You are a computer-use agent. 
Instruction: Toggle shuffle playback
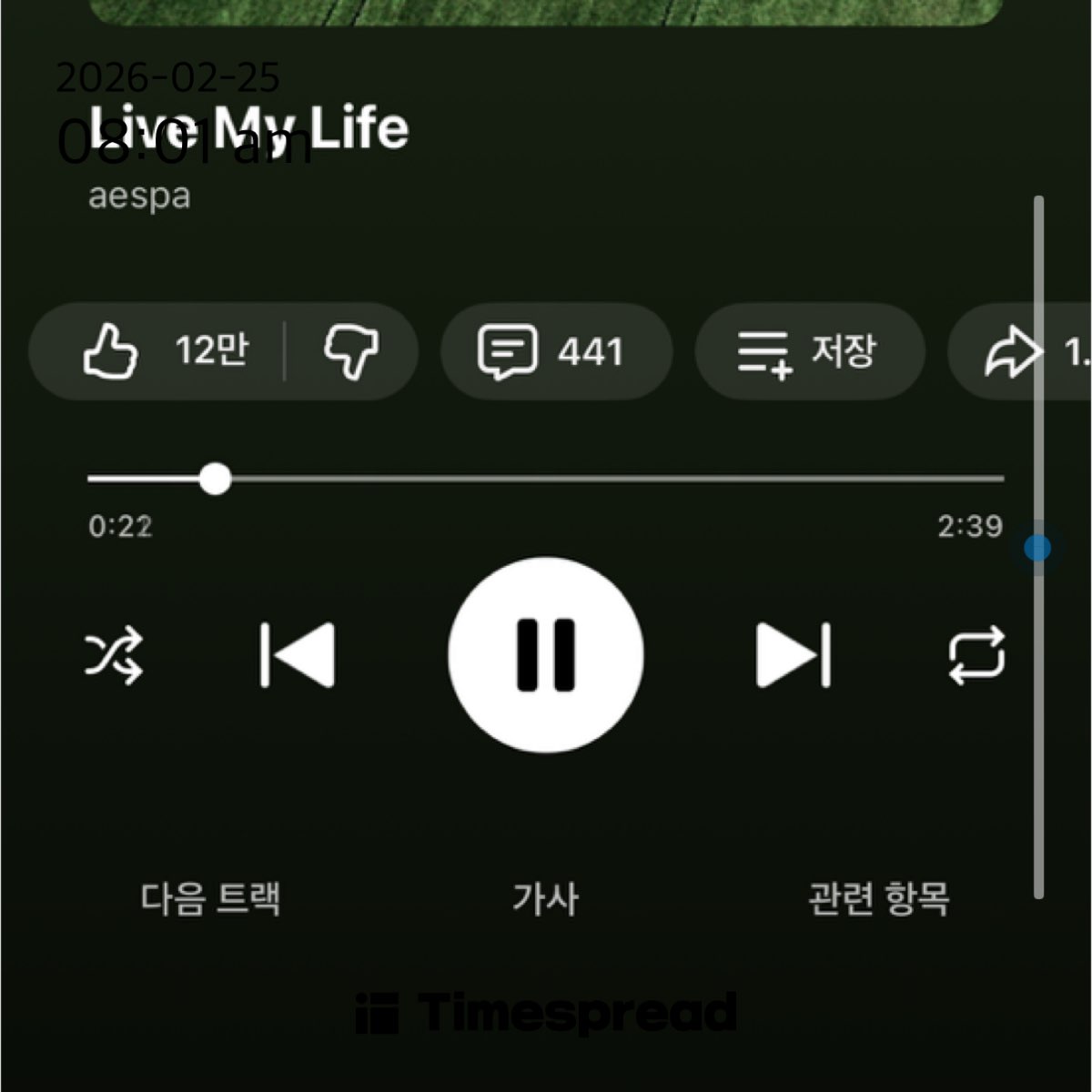115,655
